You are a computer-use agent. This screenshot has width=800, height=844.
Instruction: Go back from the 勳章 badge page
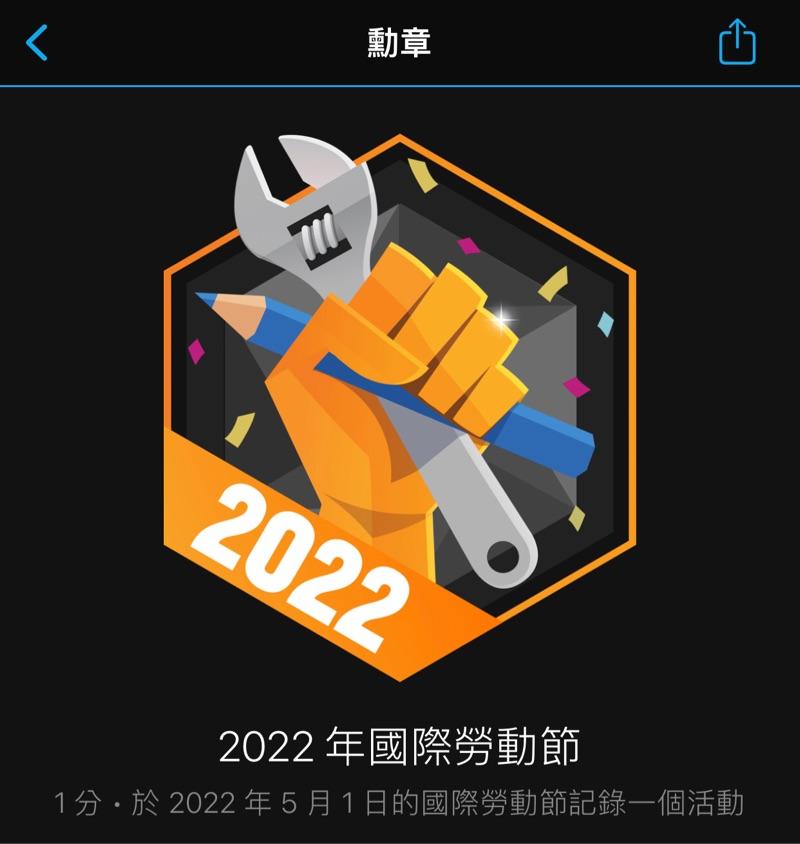[x=37, y=43]
